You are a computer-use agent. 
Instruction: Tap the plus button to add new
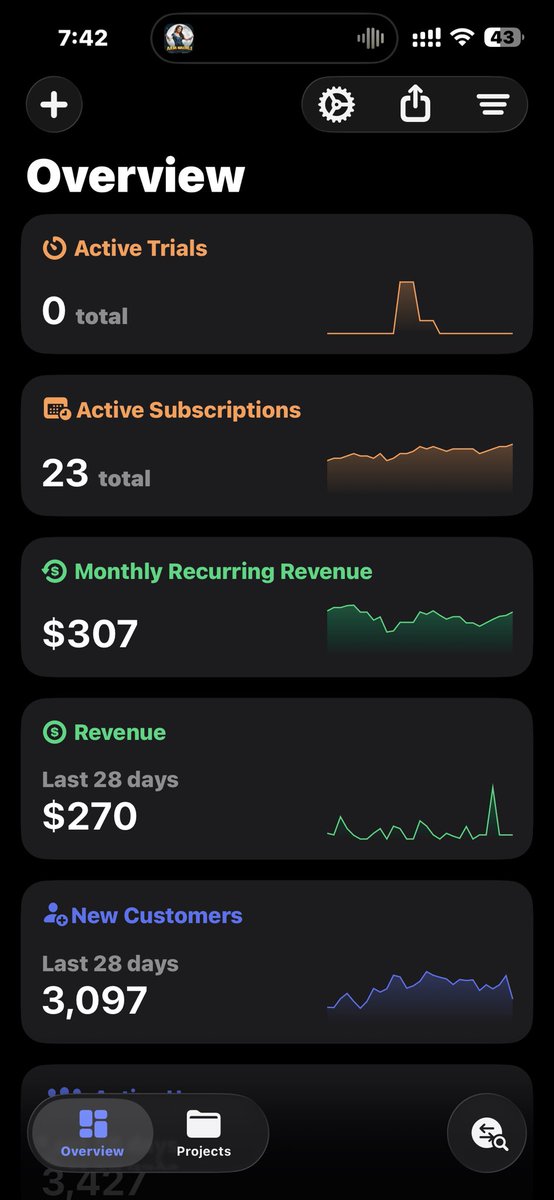pos(54,105)
